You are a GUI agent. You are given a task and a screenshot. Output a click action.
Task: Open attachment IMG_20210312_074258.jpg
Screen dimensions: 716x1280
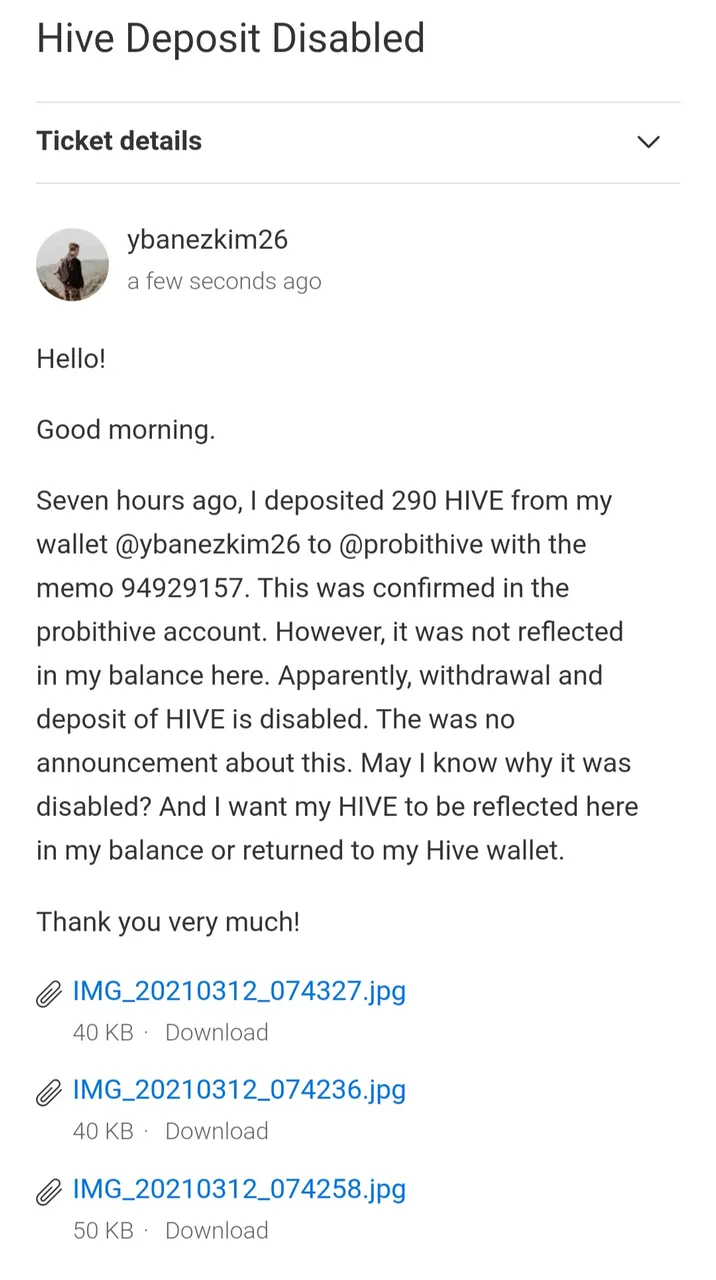click(239, 1189)
